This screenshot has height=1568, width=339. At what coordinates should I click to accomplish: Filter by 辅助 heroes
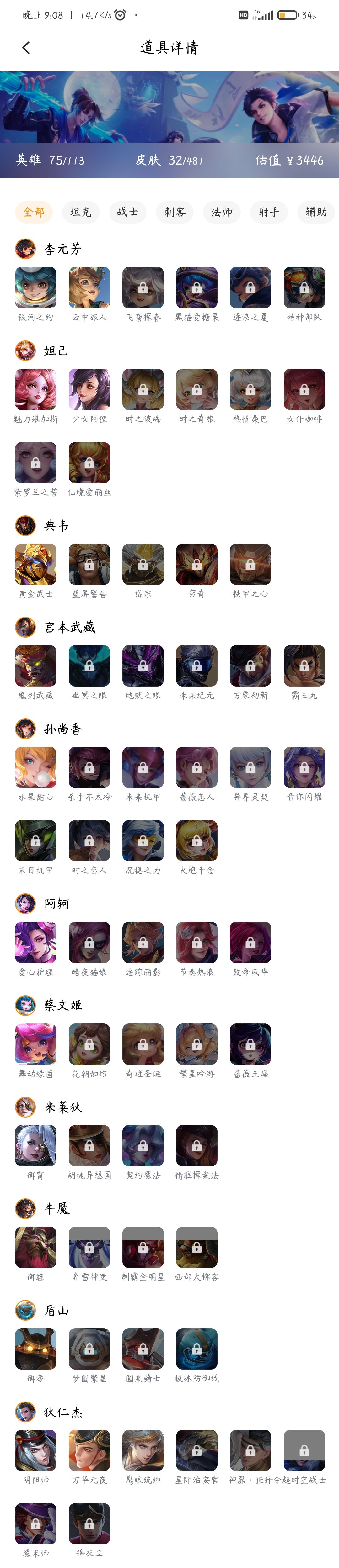point(316,212)
